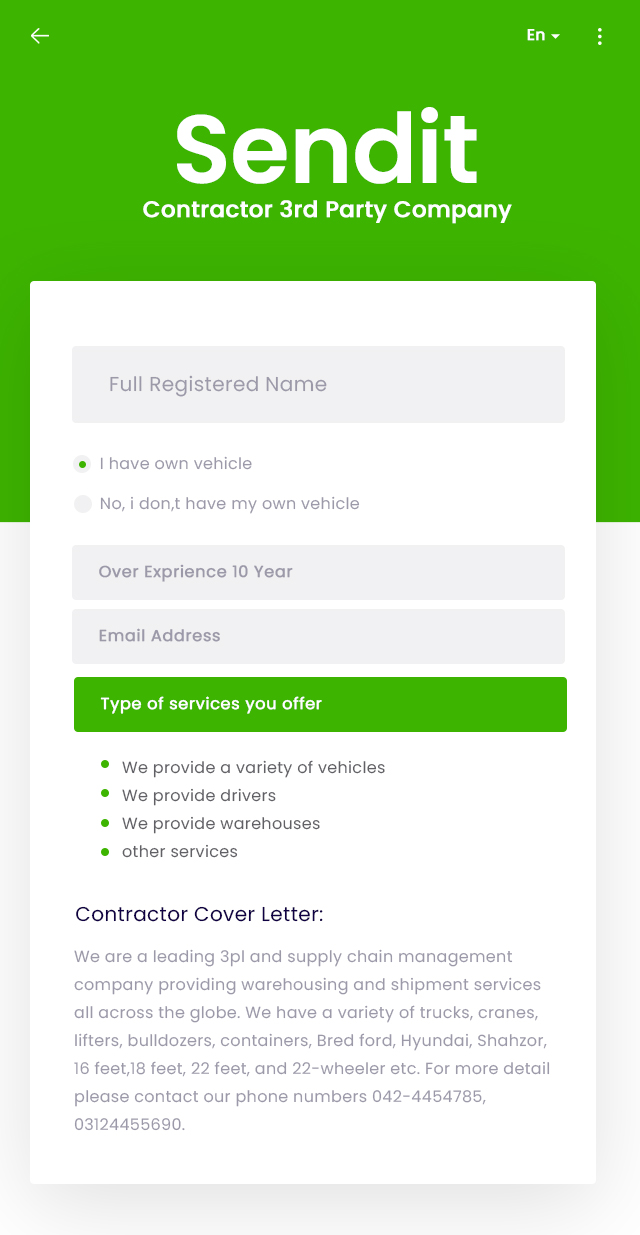Go back using the top arrow
This screenshot has height=1235, width=640.
tap(40, 36)
